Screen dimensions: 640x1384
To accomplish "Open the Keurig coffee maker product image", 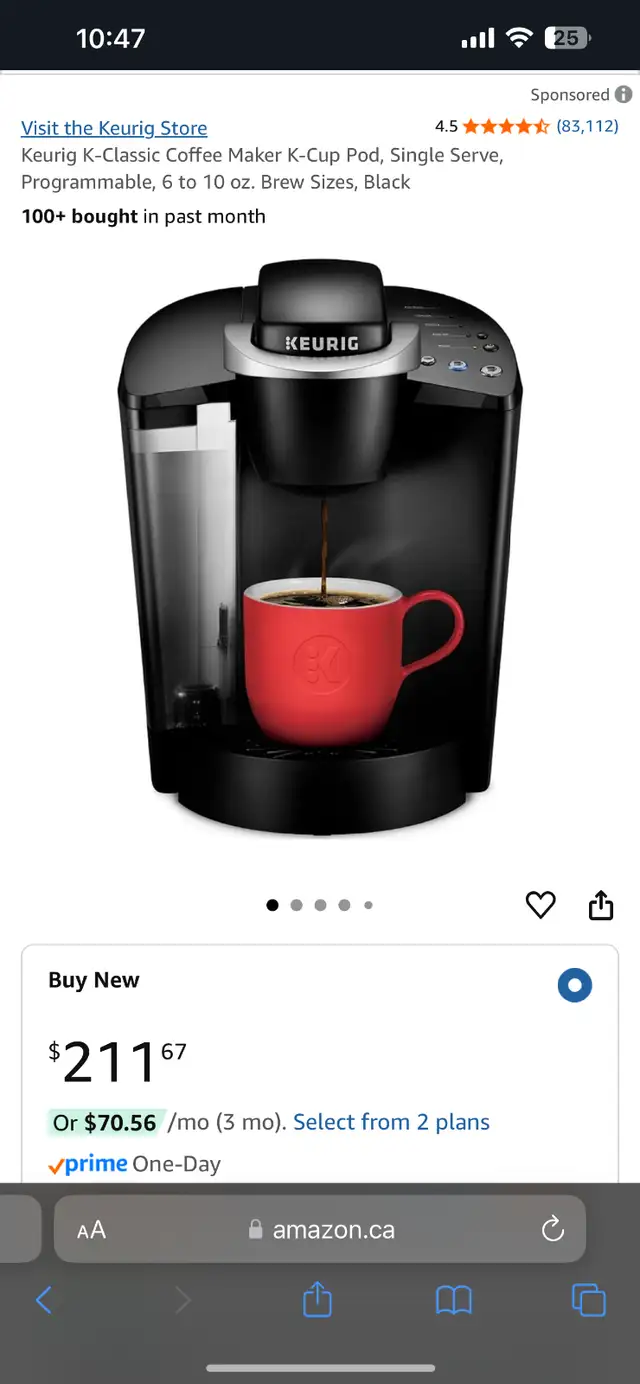I will tap(320, 548).
